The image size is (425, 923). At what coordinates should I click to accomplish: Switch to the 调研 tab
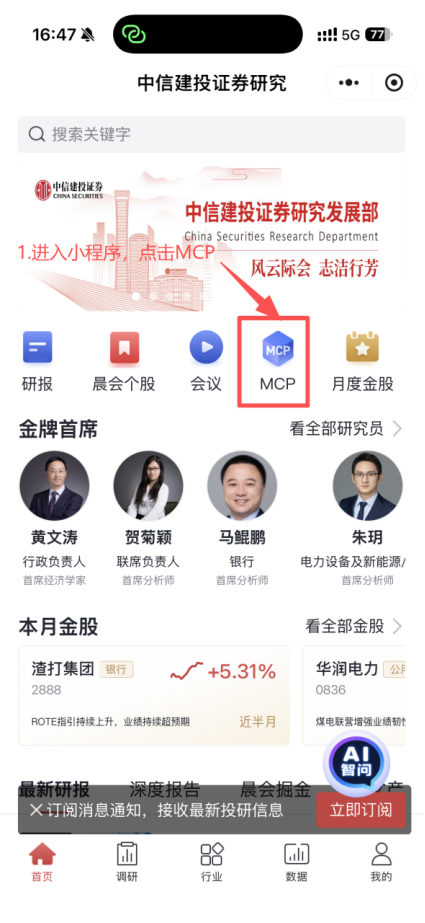pyautogui.click(x=127, y=862)
